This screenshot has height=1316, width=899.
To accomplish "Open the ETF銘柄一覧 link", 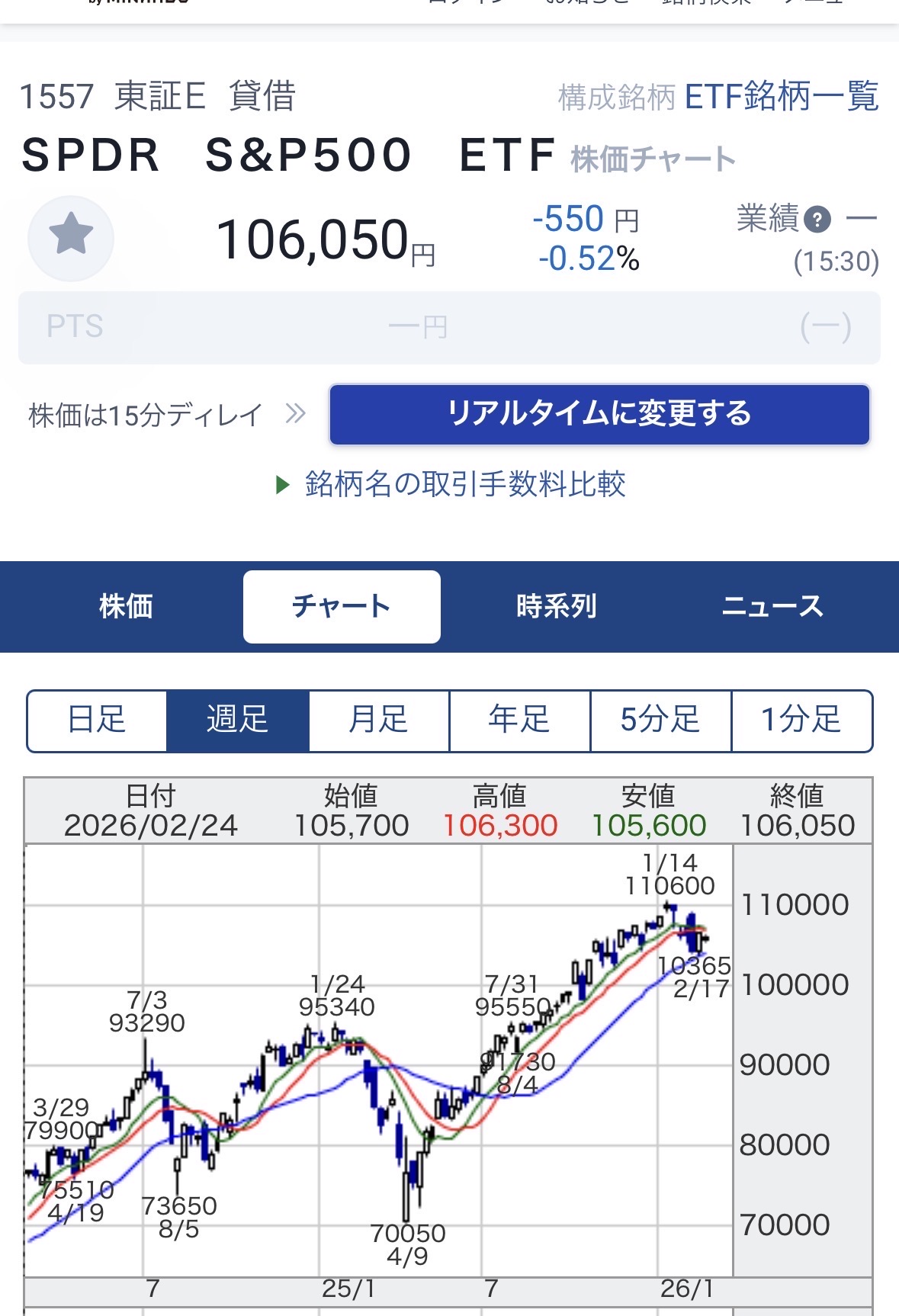I will click(x=782, y=97).
